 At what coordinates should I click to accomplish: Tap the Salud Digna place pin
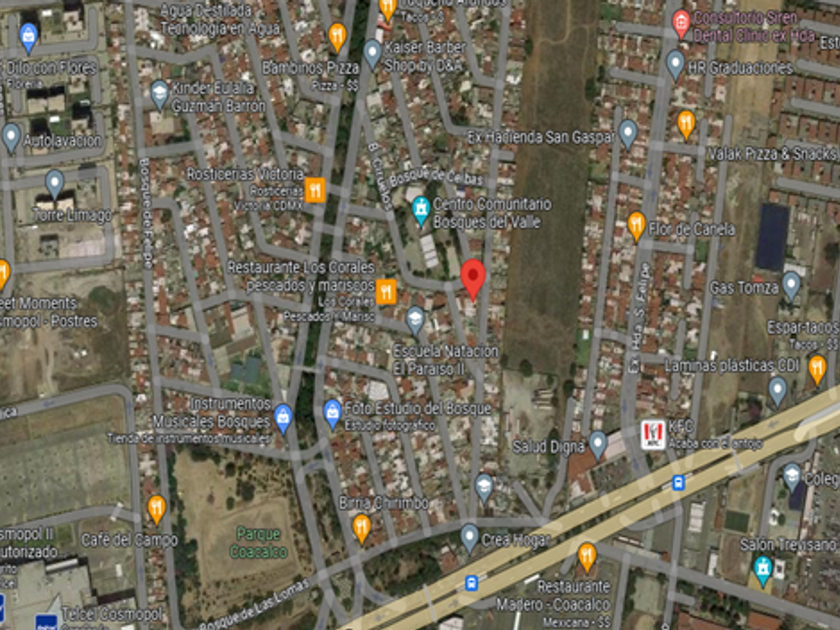pyautogui.click(x=597, y=446)
